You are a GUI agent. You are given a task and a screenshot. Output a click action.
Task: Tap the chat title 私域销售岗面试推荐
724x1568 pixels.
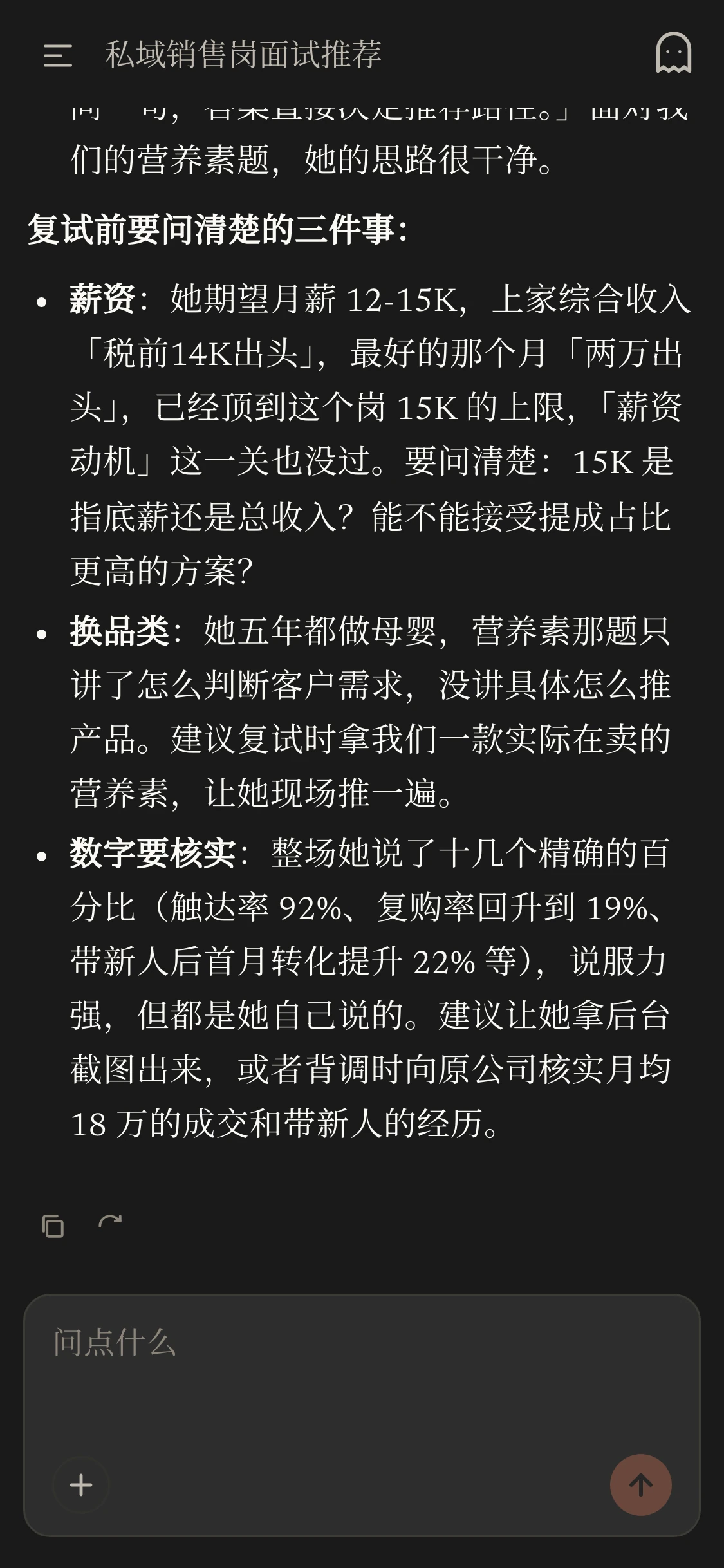pyautogui.click(x=243, y=55)
